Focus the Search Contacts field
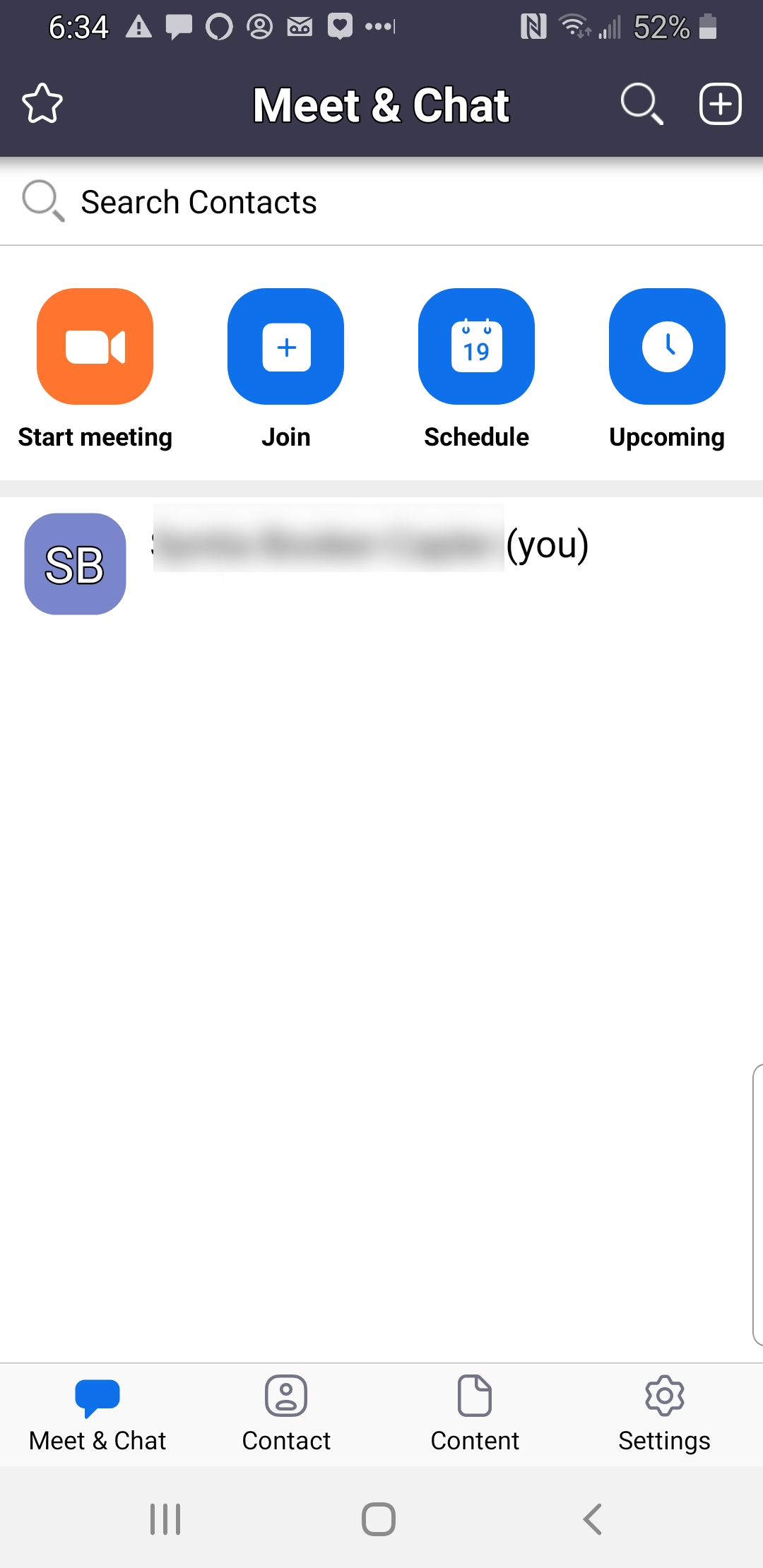This screenshot has width=763, height=1568. (x=381, y=202)
